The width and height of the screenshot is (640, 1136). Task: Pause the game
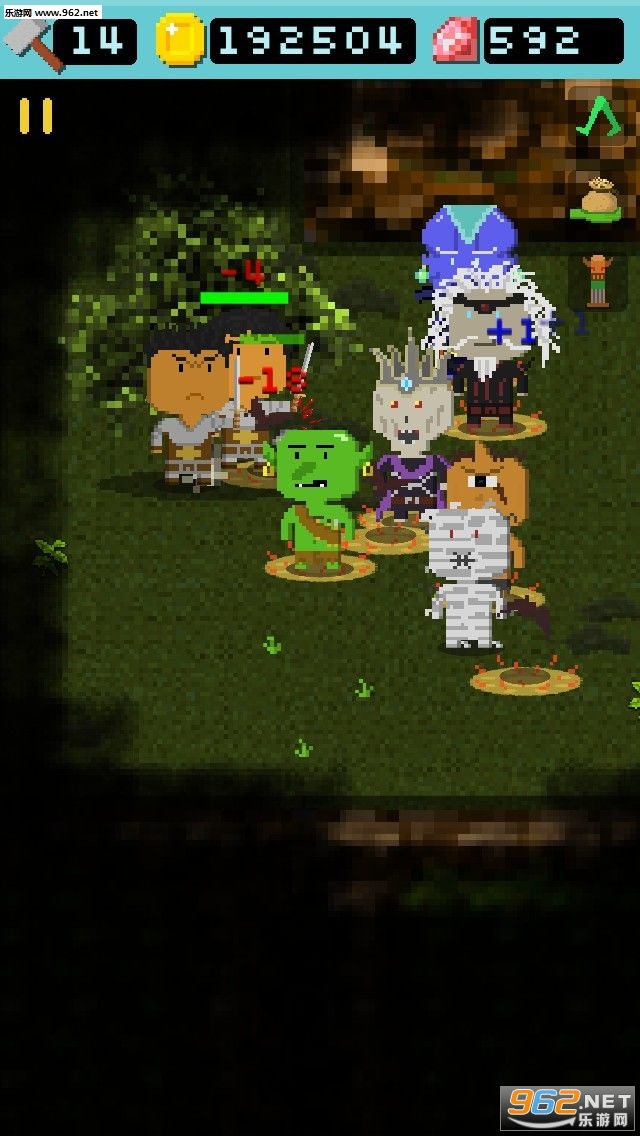35,116
